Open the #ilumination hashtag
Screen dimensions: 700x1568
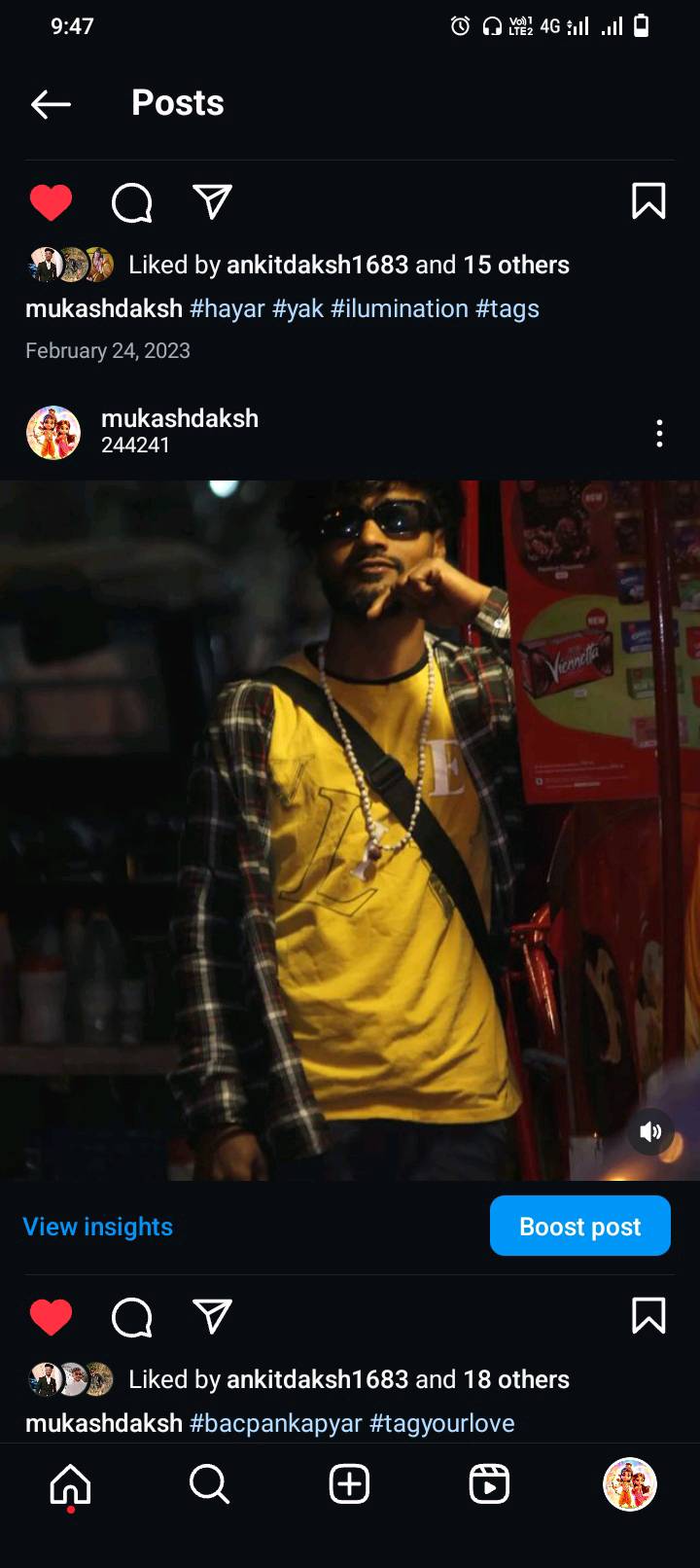click(x=400, y=308)
